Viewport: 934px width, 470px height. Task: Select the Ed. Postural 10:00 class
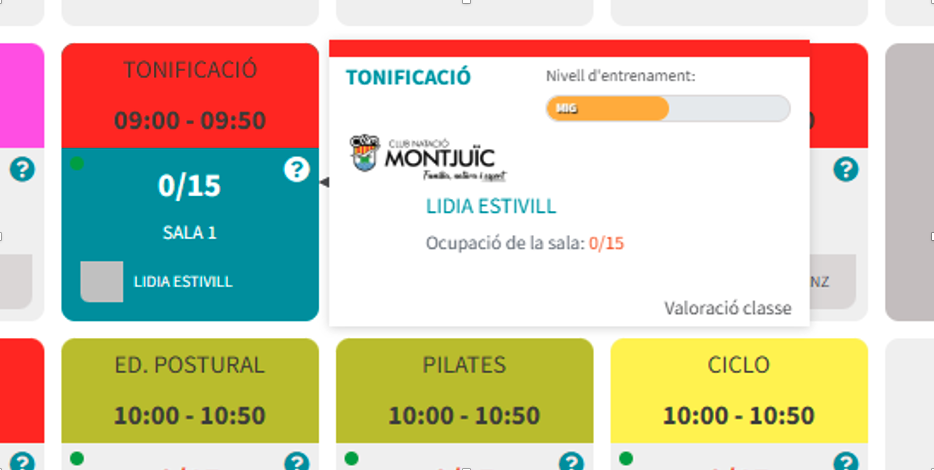[x=190, y=390]
